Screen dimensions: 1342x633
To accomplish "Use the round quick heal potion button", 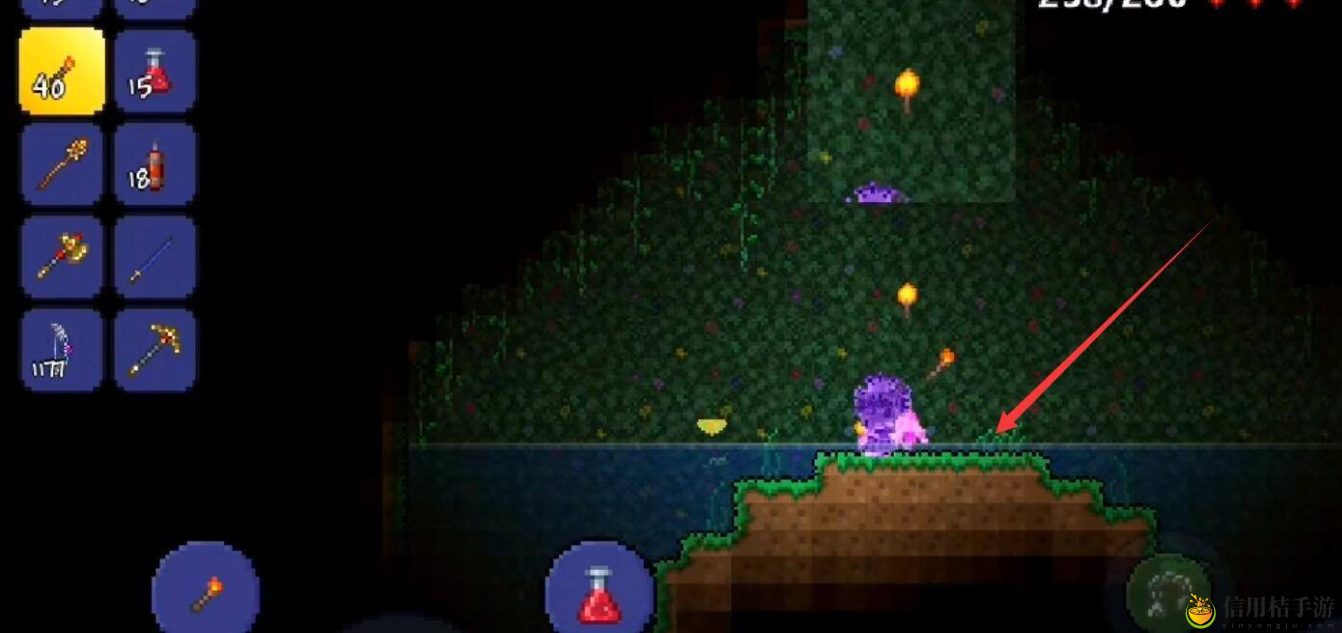I will pos(599,594).
